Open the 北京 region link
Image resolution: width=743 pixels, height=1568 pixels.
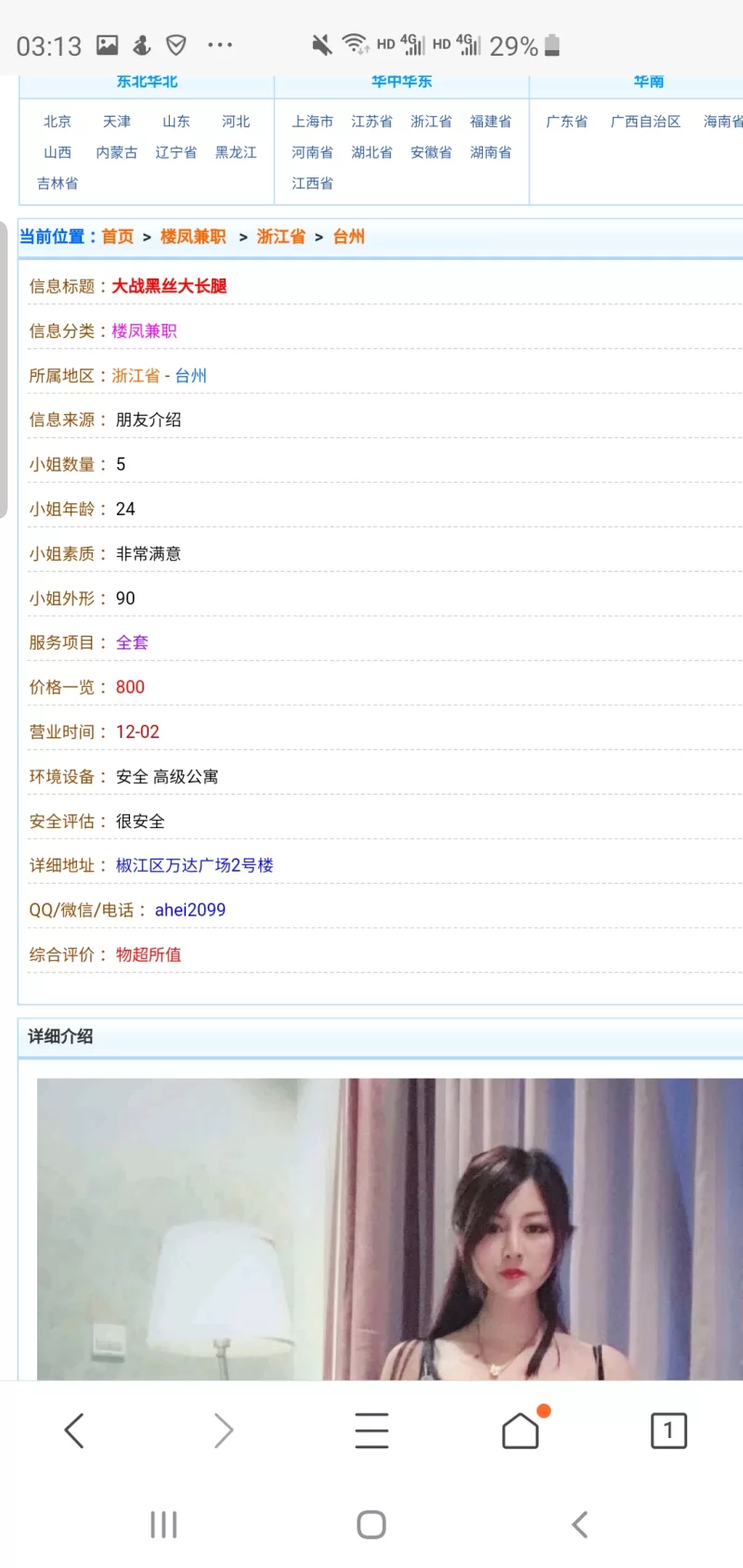pyautogui.click(x=58, y=122)
